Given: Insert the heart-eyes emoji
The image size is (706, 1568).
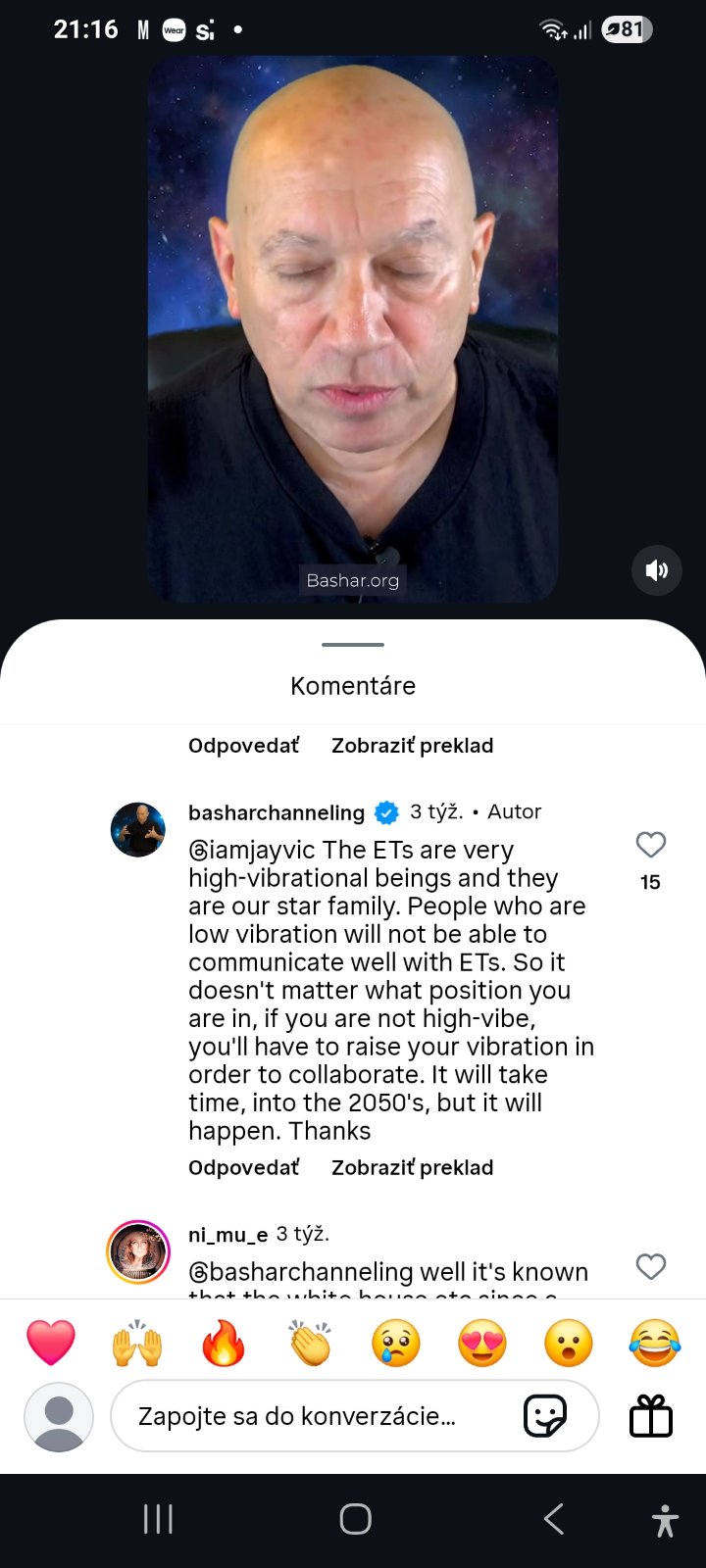Looking at the screenshot, I should click(482, 1343).
